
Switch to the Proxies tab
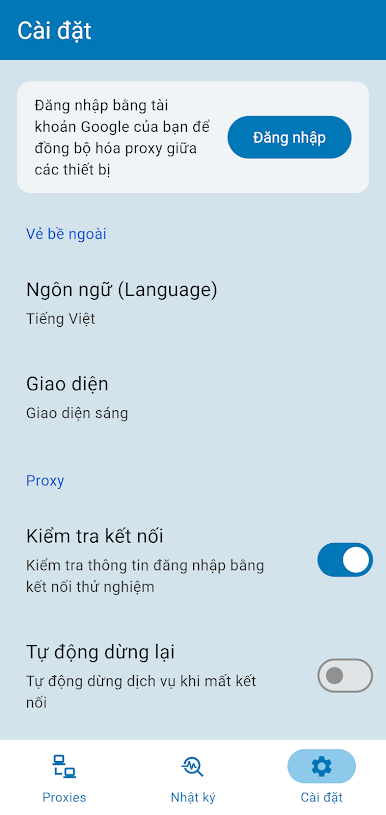pyautogui.click(x=64, y=778)
